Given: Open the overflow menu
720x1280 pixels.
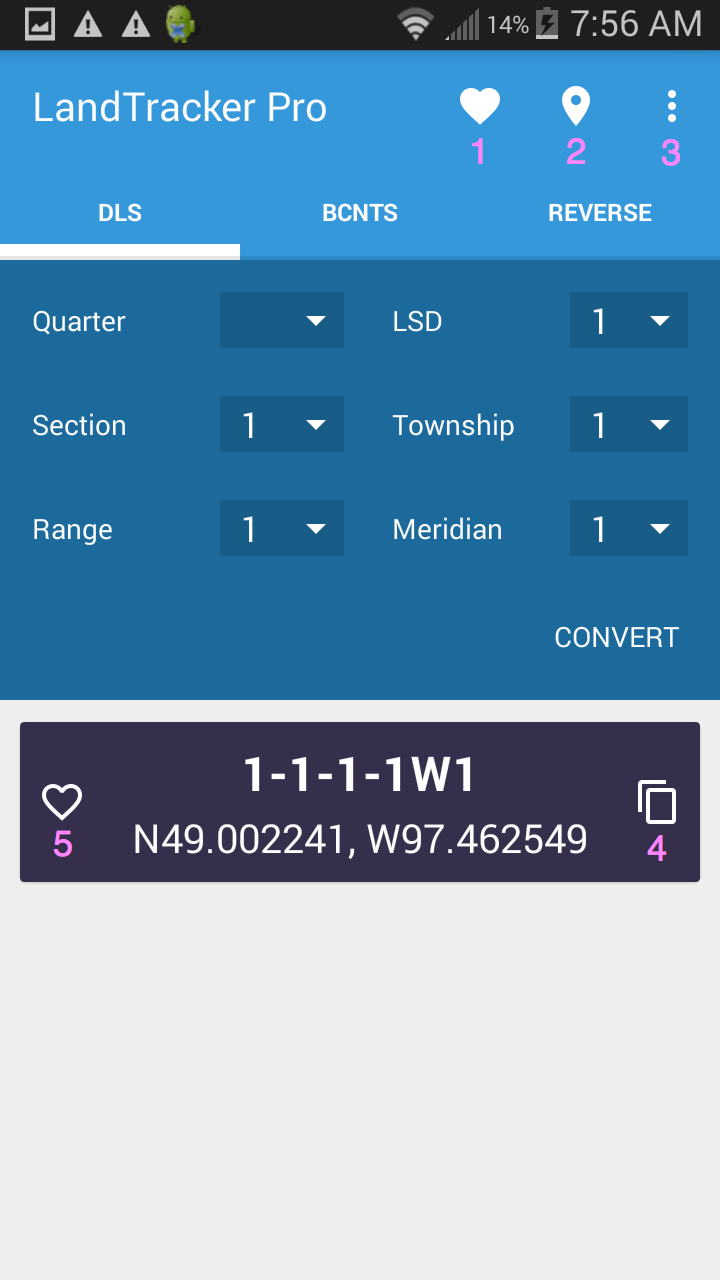Looking at the screenshot, I should (672, 106).
